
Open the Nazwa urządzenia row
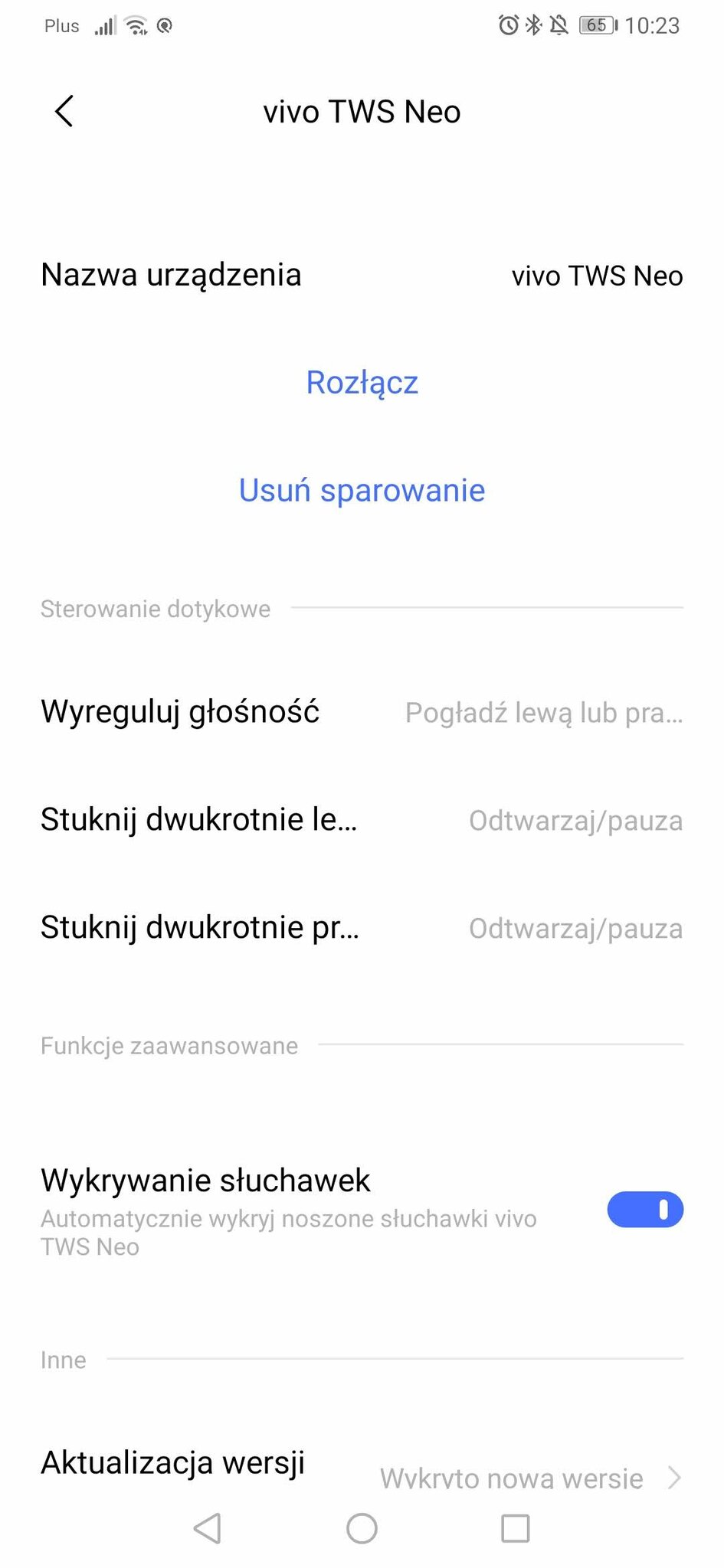pyautogui.click(x=362, y=276)
